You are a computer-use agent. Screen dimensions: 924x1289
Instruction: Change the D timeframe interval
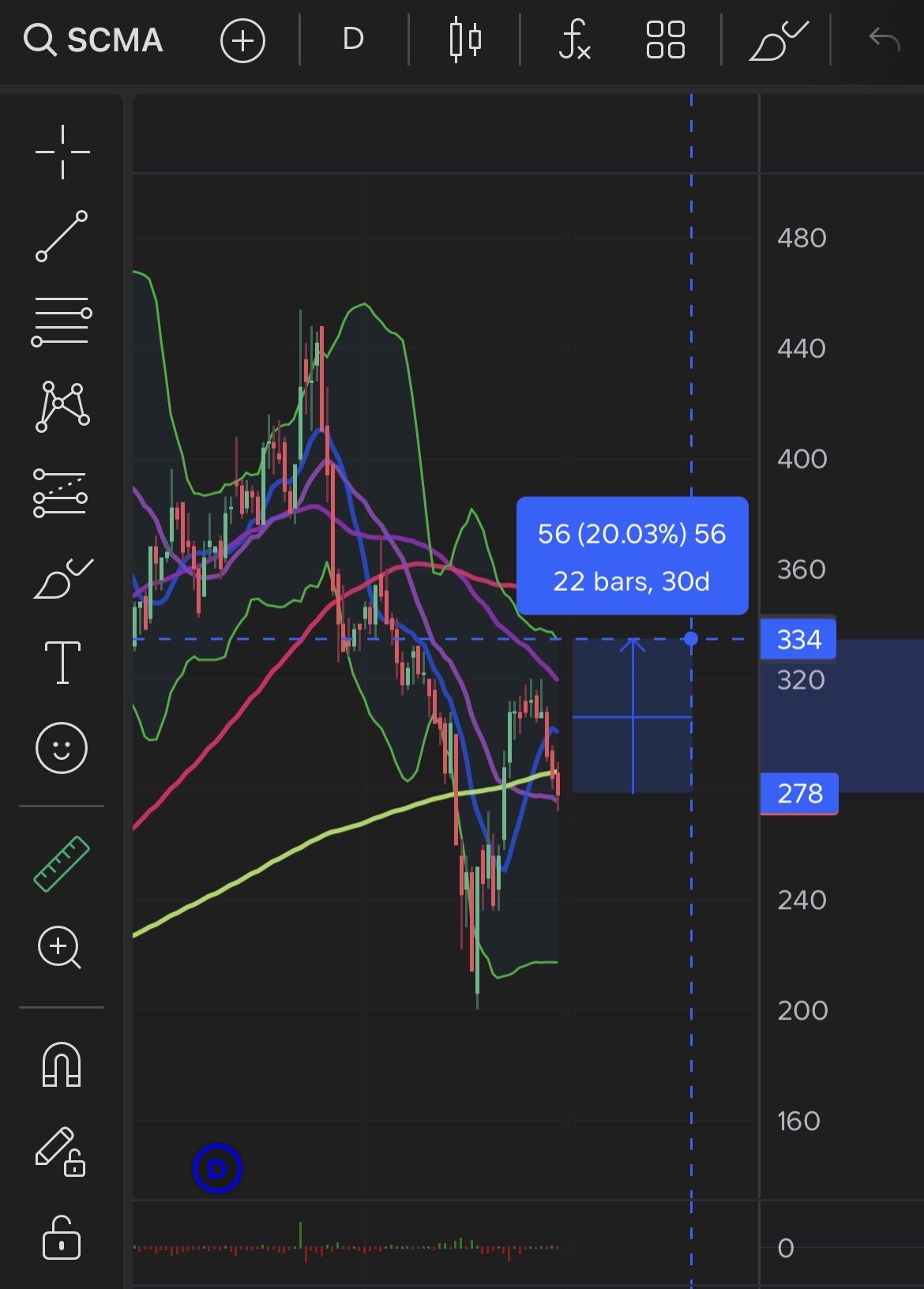[x=353, y=39]
